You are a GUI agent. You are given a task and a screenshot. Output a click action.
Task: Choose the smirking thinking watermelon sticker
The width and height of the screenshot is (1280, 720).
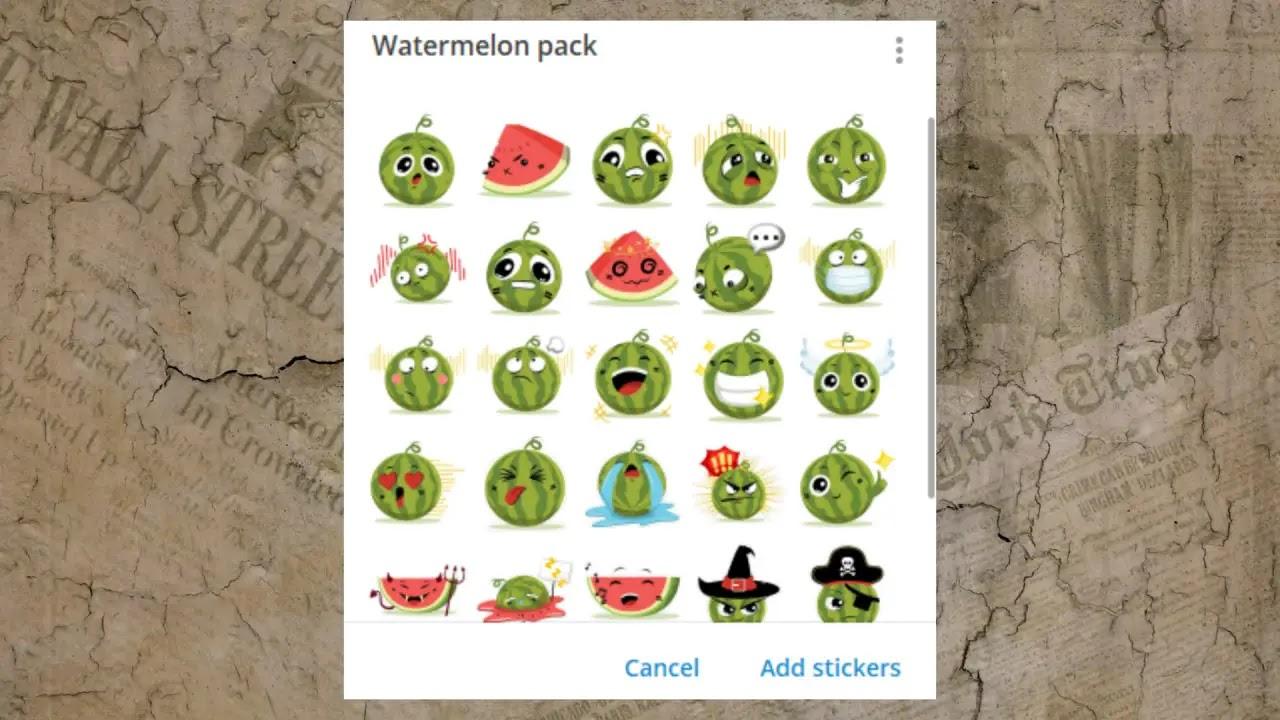click(846, 162)
